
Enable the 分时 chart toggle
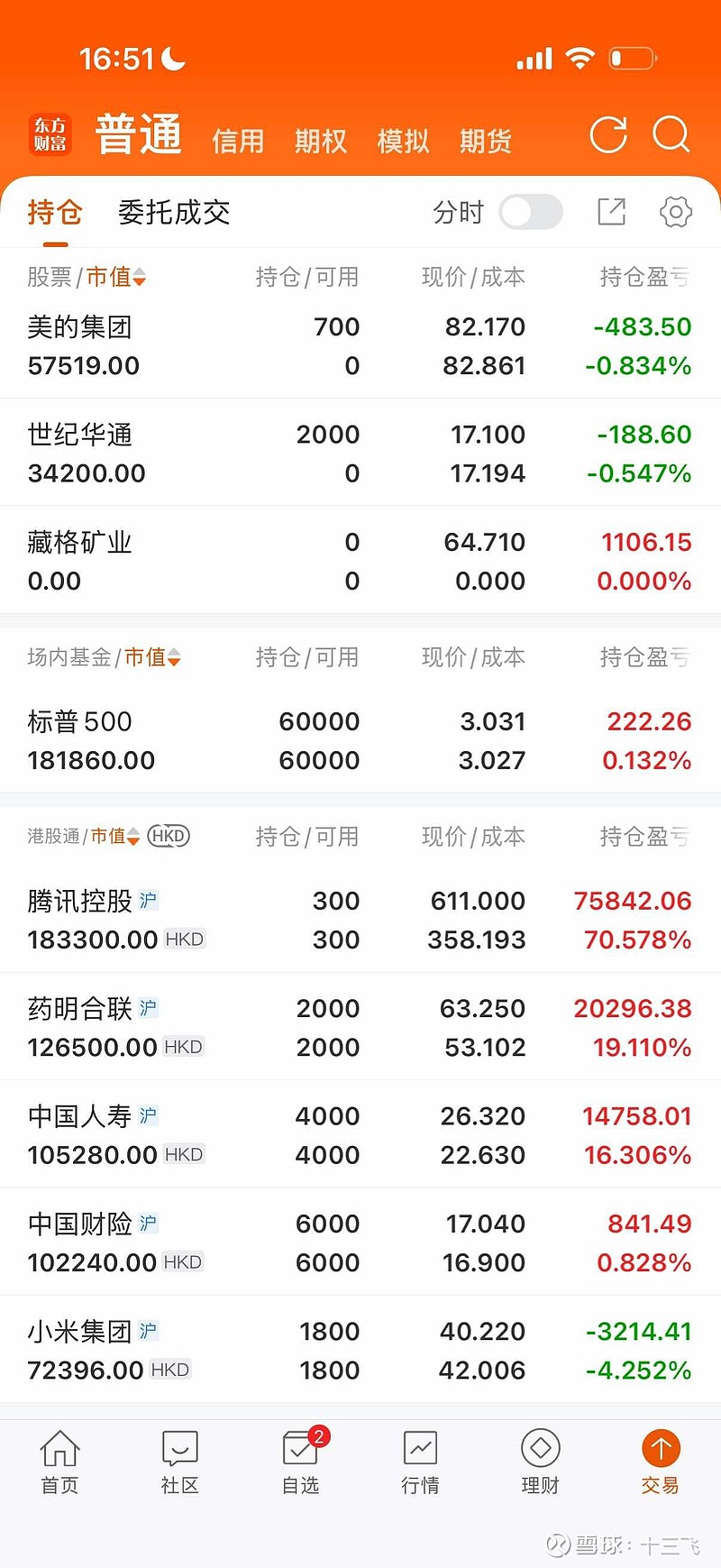[x=530, y=212]
